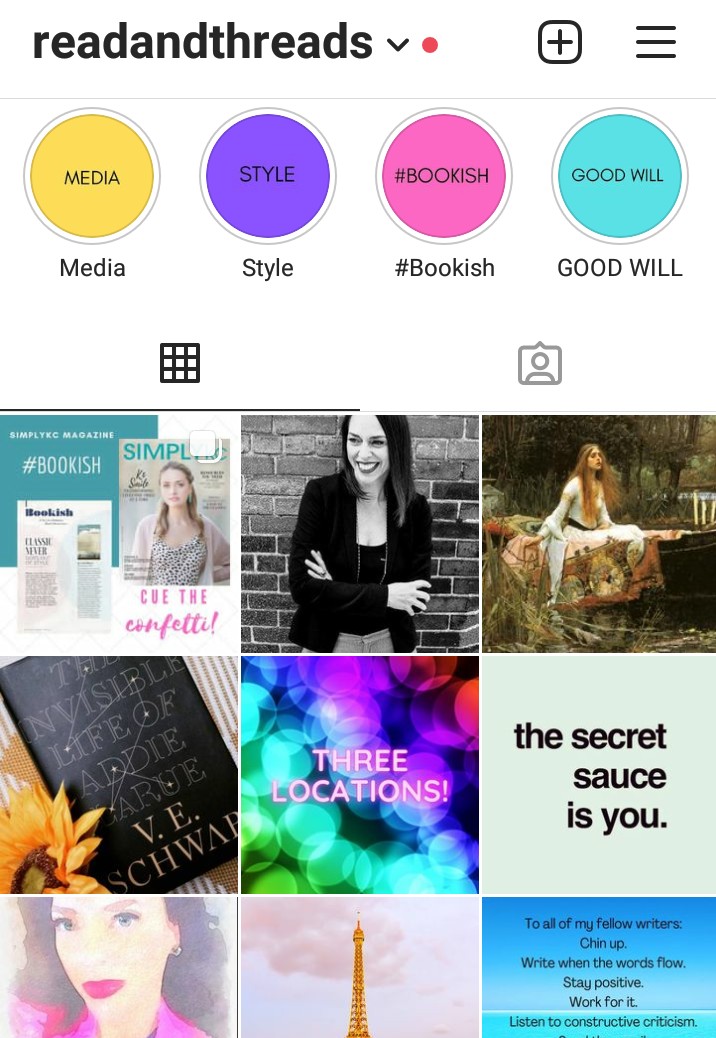Open the GOOD WILL story highlight
Image resolution: width=716 pixels, height=1038 pixels.
(x=619, y=176)
